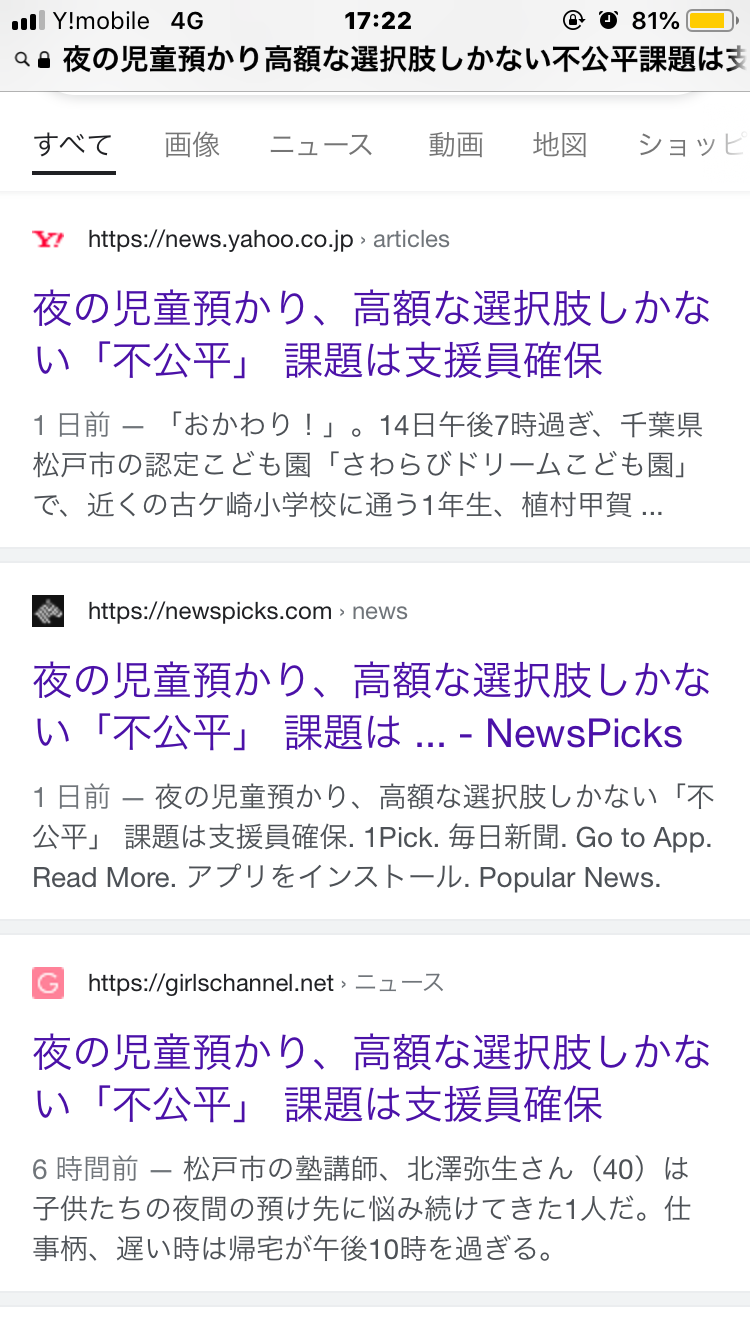750x1334 pixels.
Task: Open the NewsPicks search result
Action: coord(371,708)
